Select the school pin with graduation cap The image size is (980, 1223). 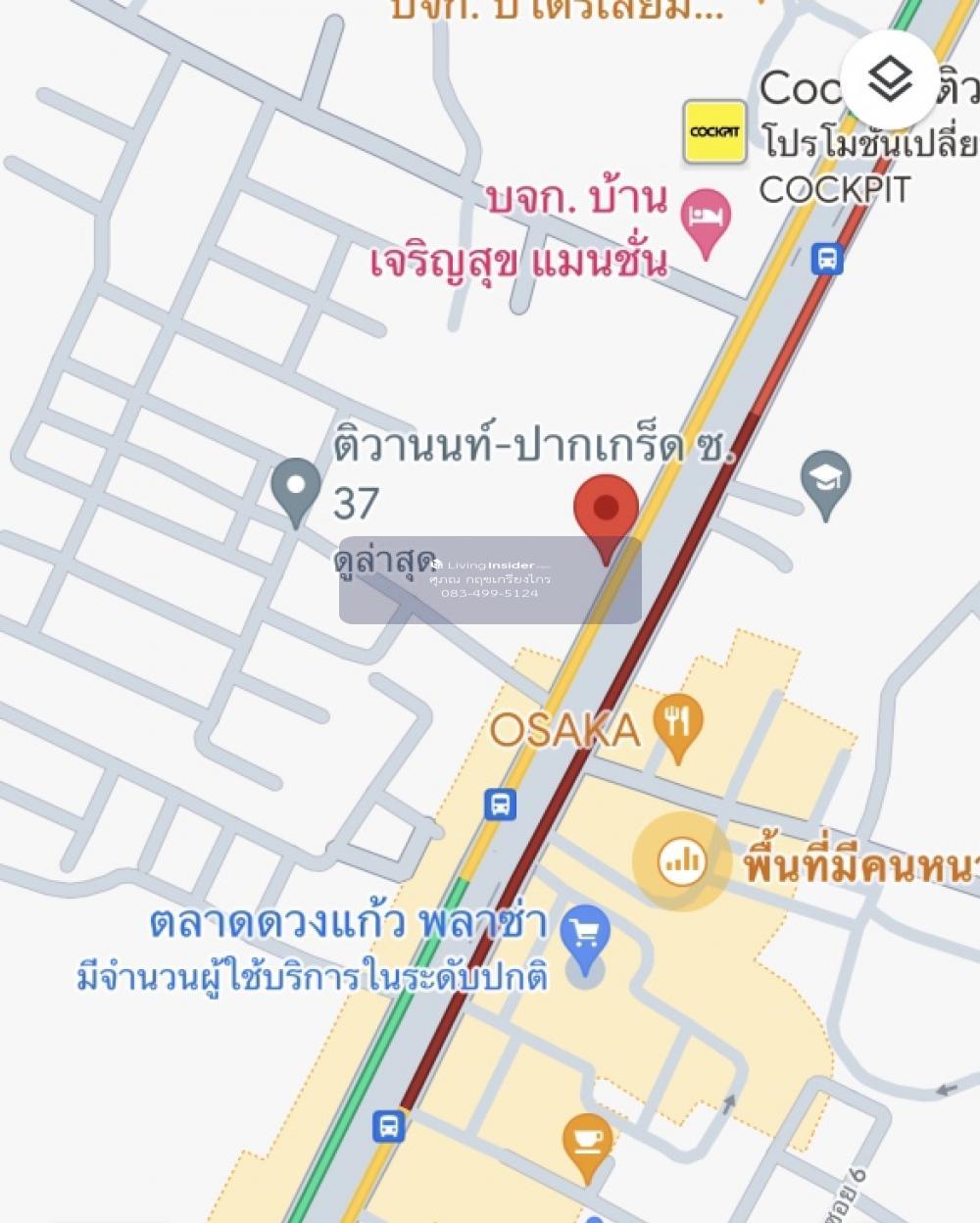point(824,480)
